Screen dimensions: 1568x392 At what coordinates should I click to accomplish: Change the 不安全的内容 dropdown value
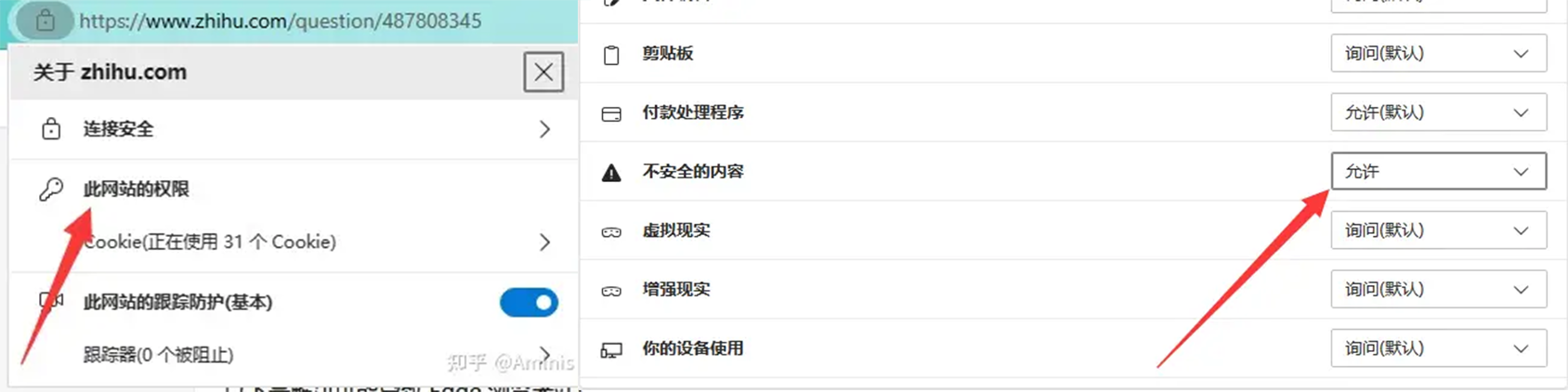[x=1438, y=171]
